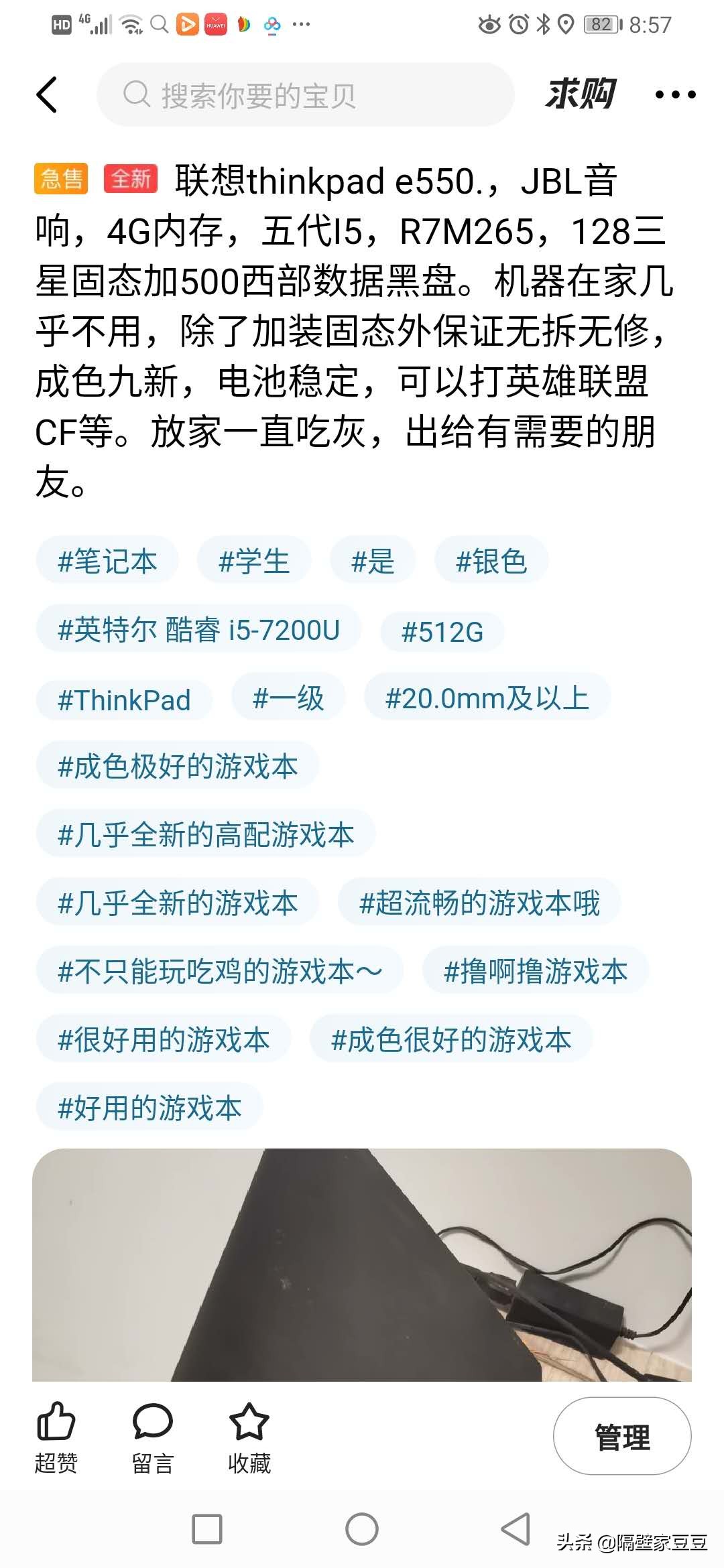Viewport: 724px width, 1568px height.
Task: Open the 管理 manage button
Action: tap(622, 1436)
